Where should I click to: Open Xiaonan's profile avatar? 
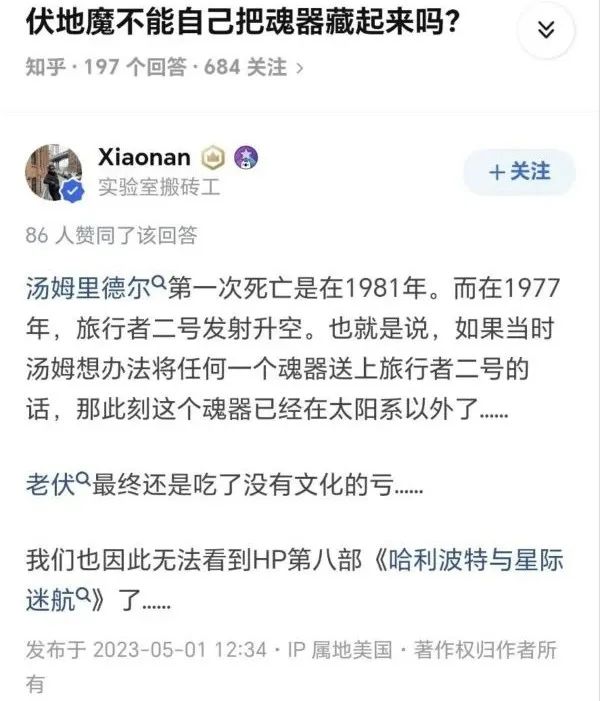point(53,172)
